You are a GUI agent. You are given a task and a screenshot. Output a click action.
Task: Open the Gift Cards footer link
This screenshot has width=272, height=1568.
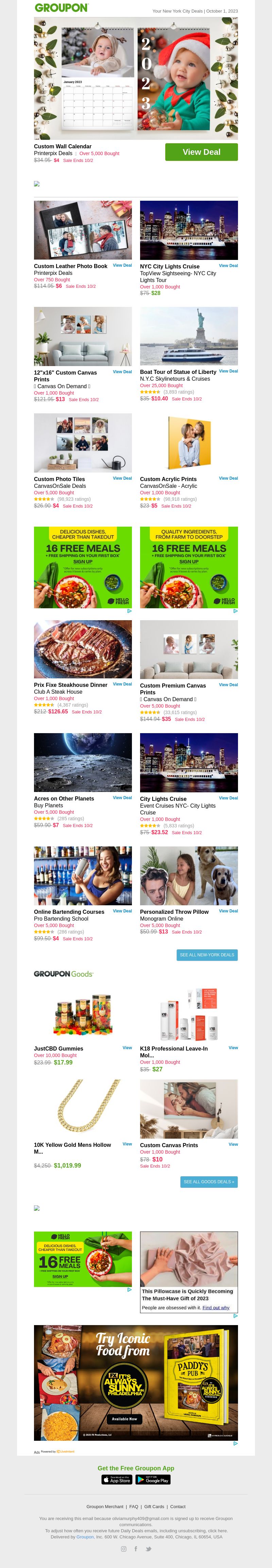coord(154,1506)
